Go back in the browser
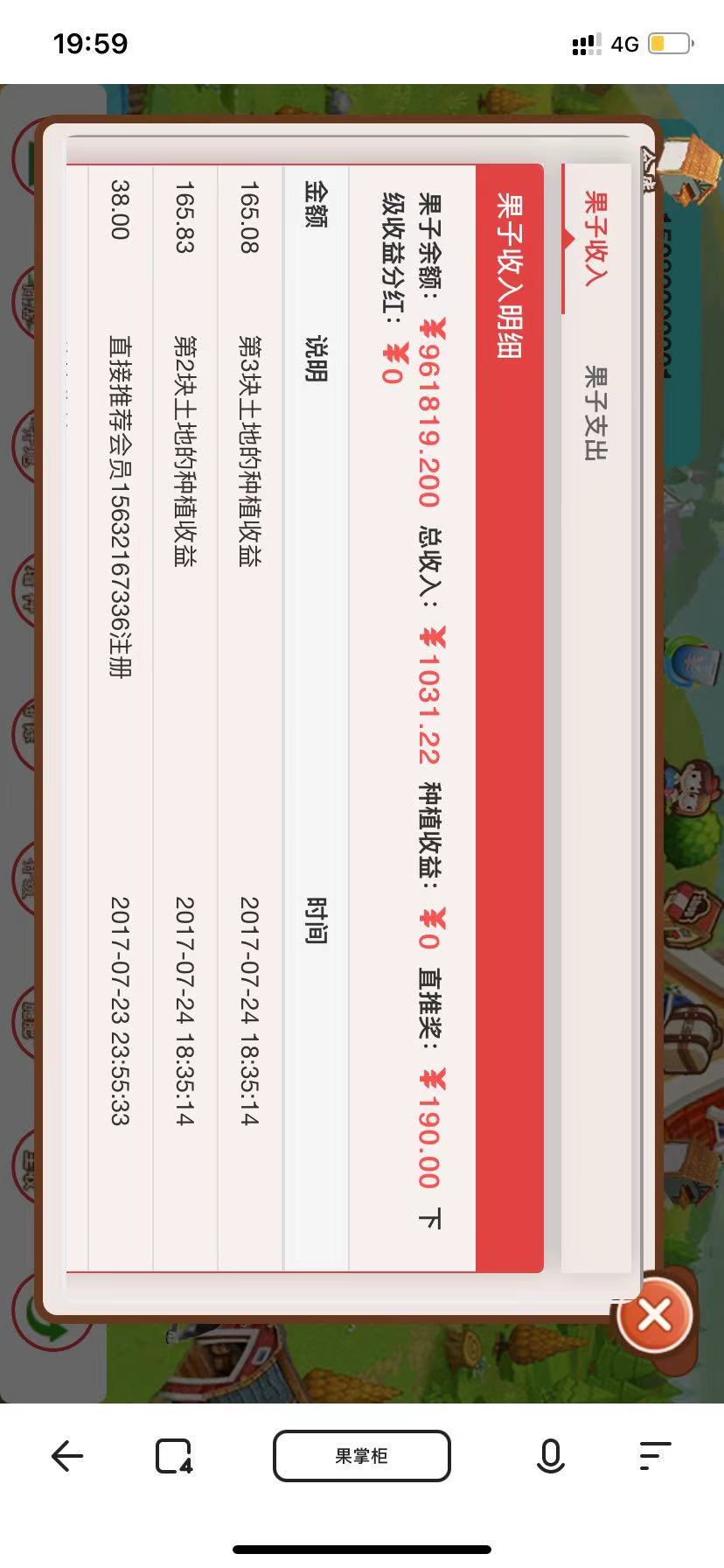Viewport: 724px width, 1568px height. [67, 1456]
